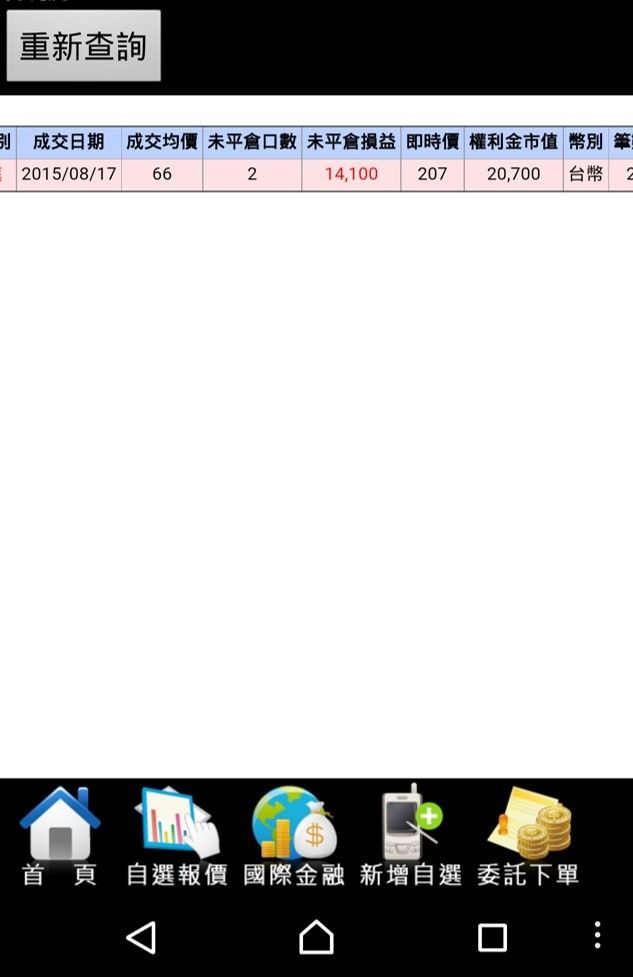Go to the 首頁 home tab
633x977 pixels.
pos(60,836)
